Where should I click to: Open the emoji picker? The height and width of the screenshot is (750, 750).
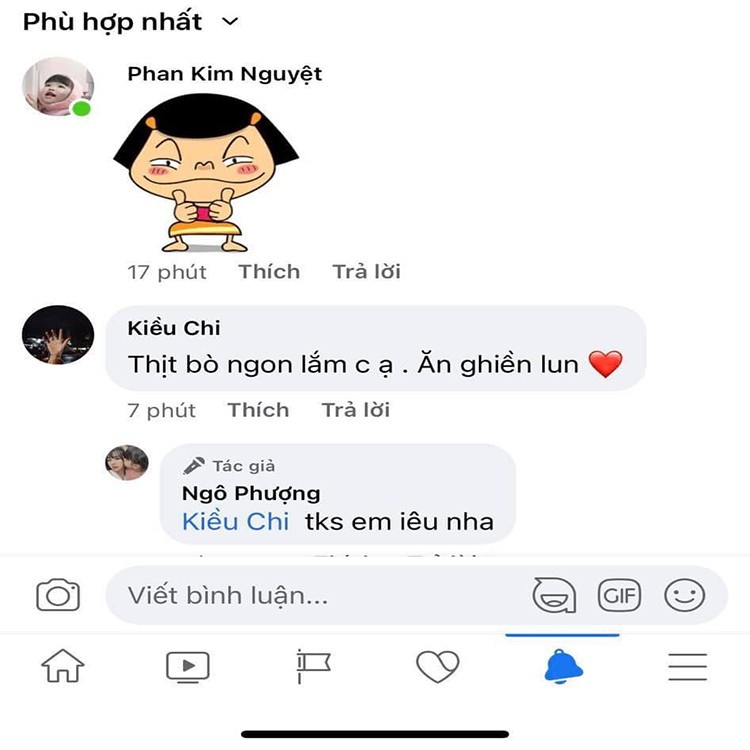tap(685, 596)
